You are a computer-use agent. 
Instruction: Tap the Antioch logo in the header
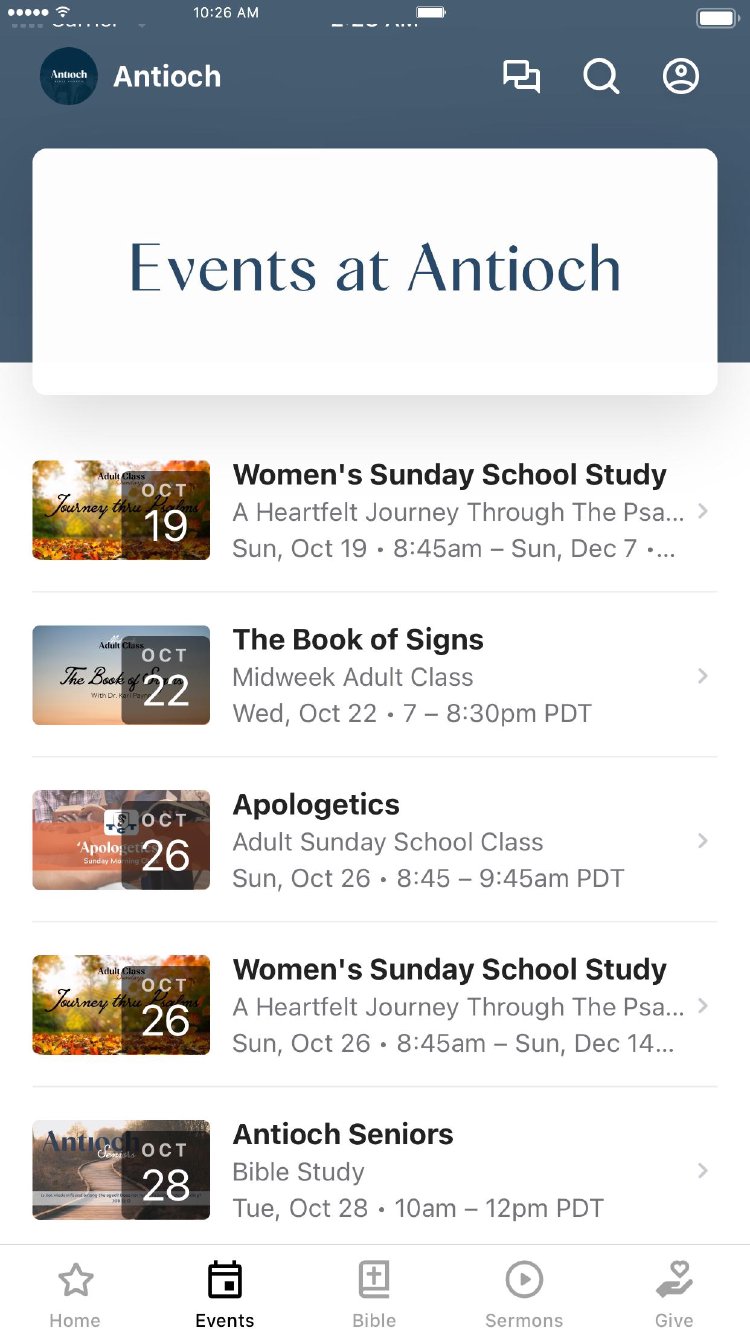pos(69,76)
